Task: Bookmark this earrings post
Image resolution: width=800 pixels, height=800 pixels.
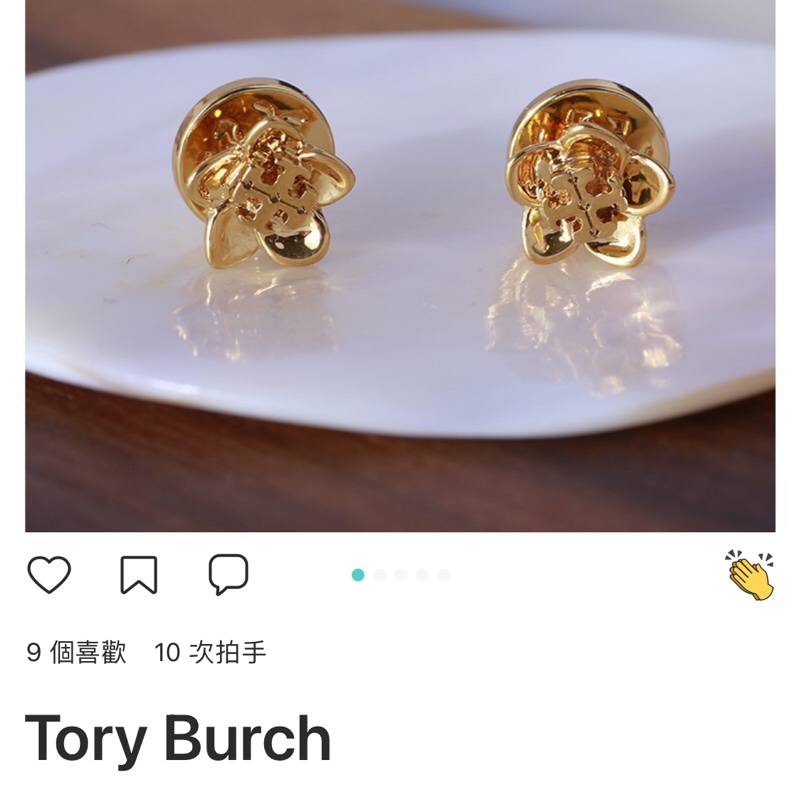Action: tap(138, 575)
